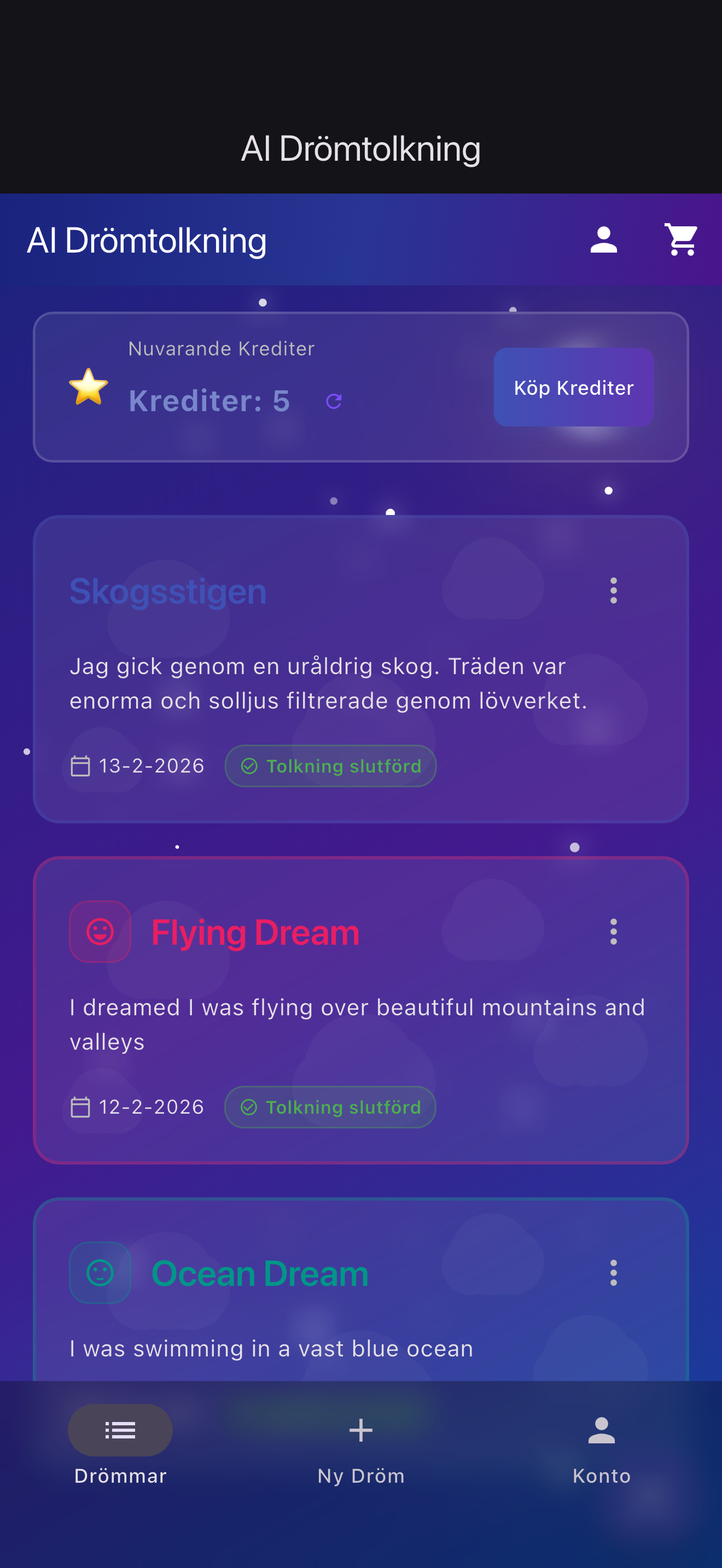722x1568 pixels.
Task: Open the three-dot menu on Skogsstigen
Action: pos(613,589)
